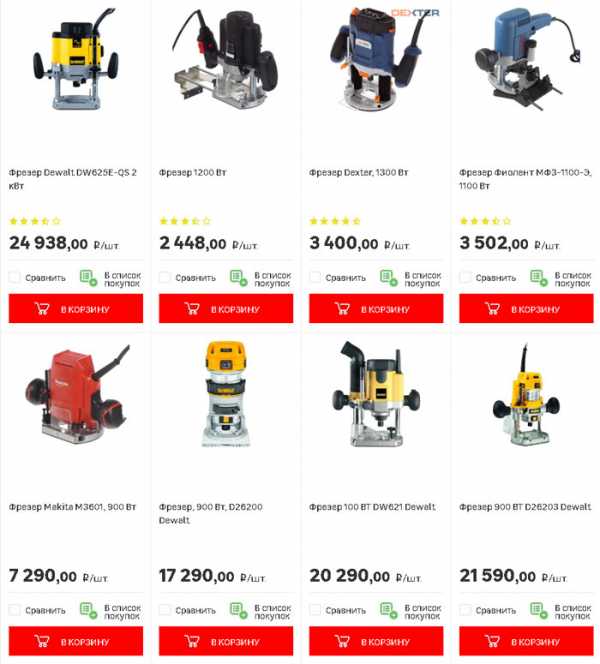Add Makita M3601 router to cart
Screen dimensions: 600x664
pyautogui.click(x=75, y=641)
